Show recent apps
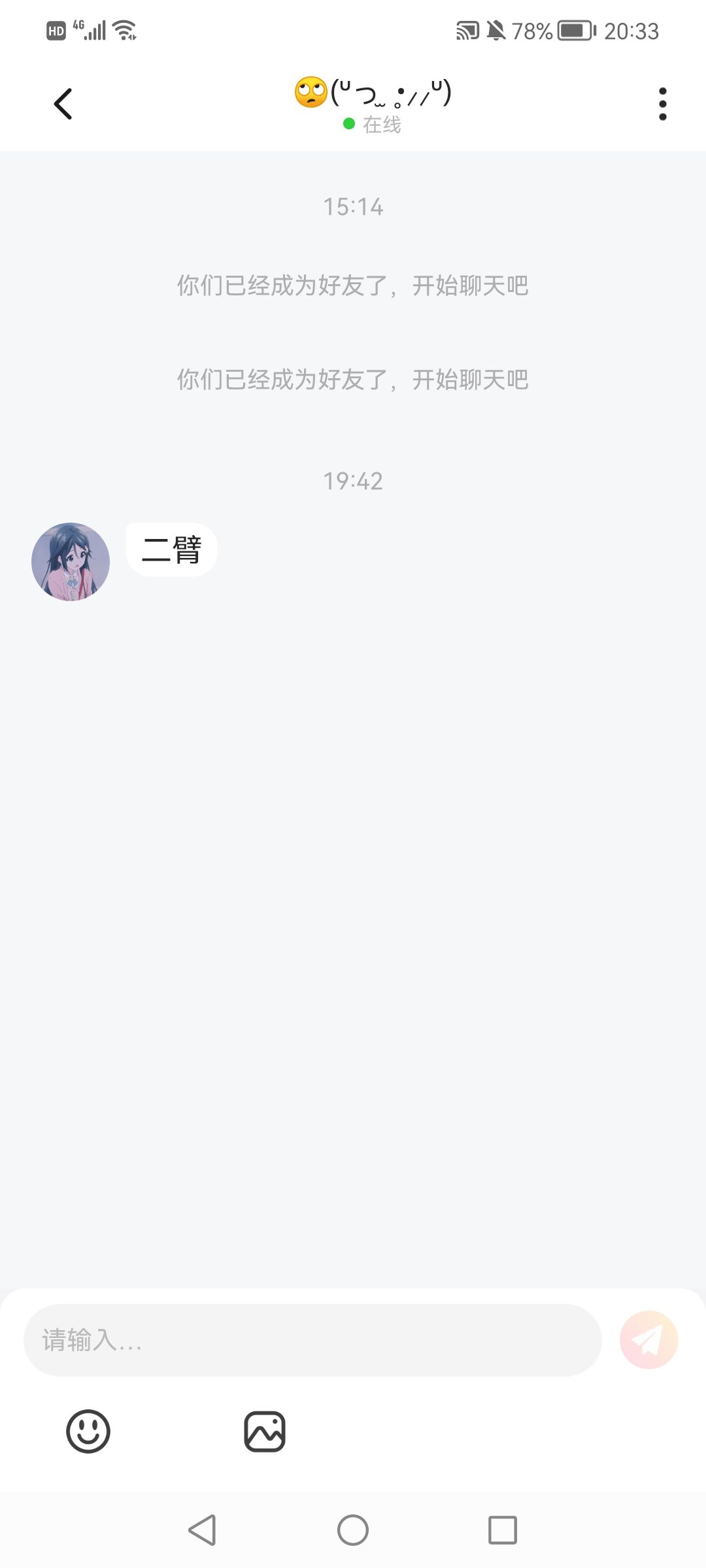The image size is (706, 1568). pos(503,1530)
